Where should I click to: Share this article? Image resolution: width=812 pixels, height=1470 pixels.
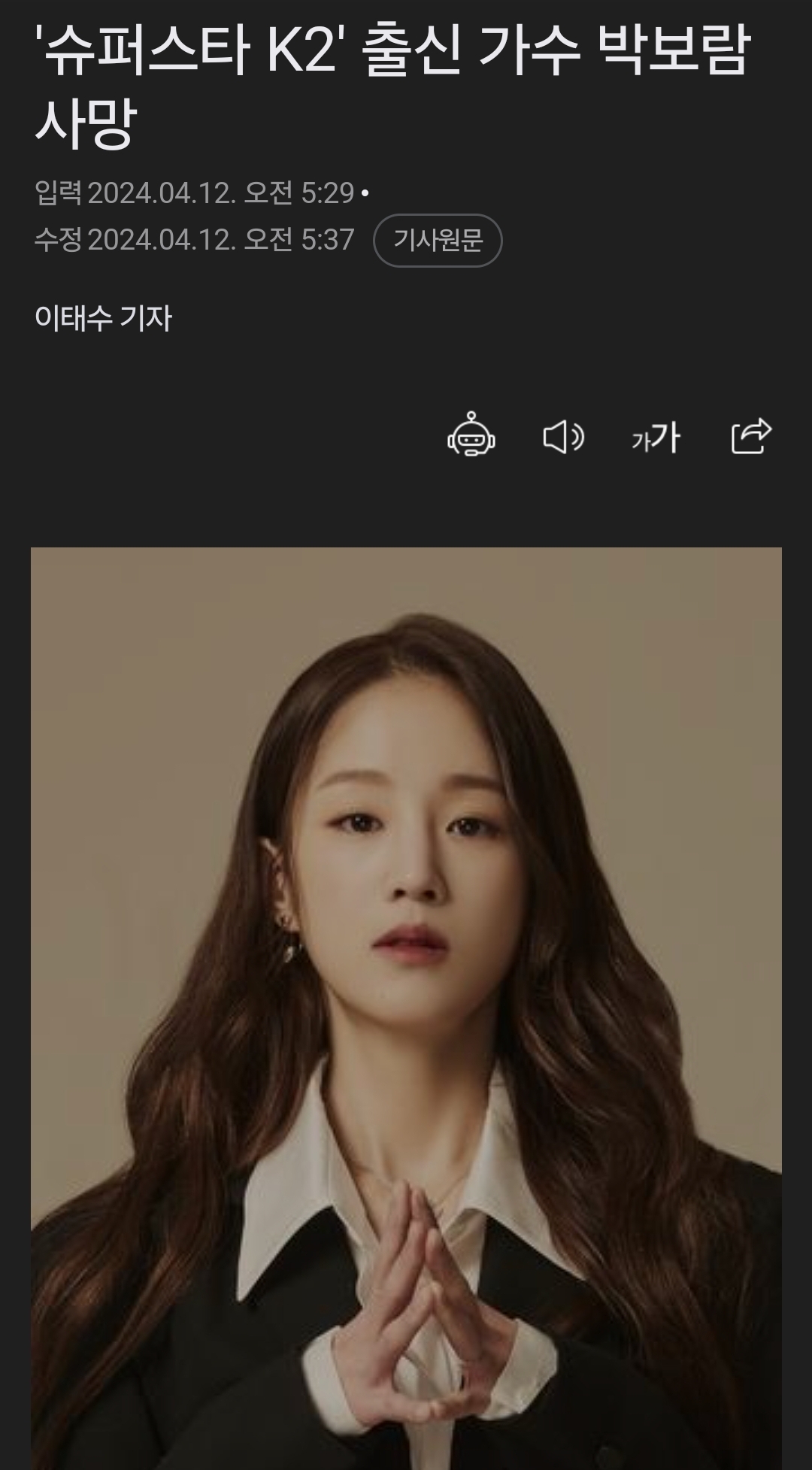(x=751, y=436)
